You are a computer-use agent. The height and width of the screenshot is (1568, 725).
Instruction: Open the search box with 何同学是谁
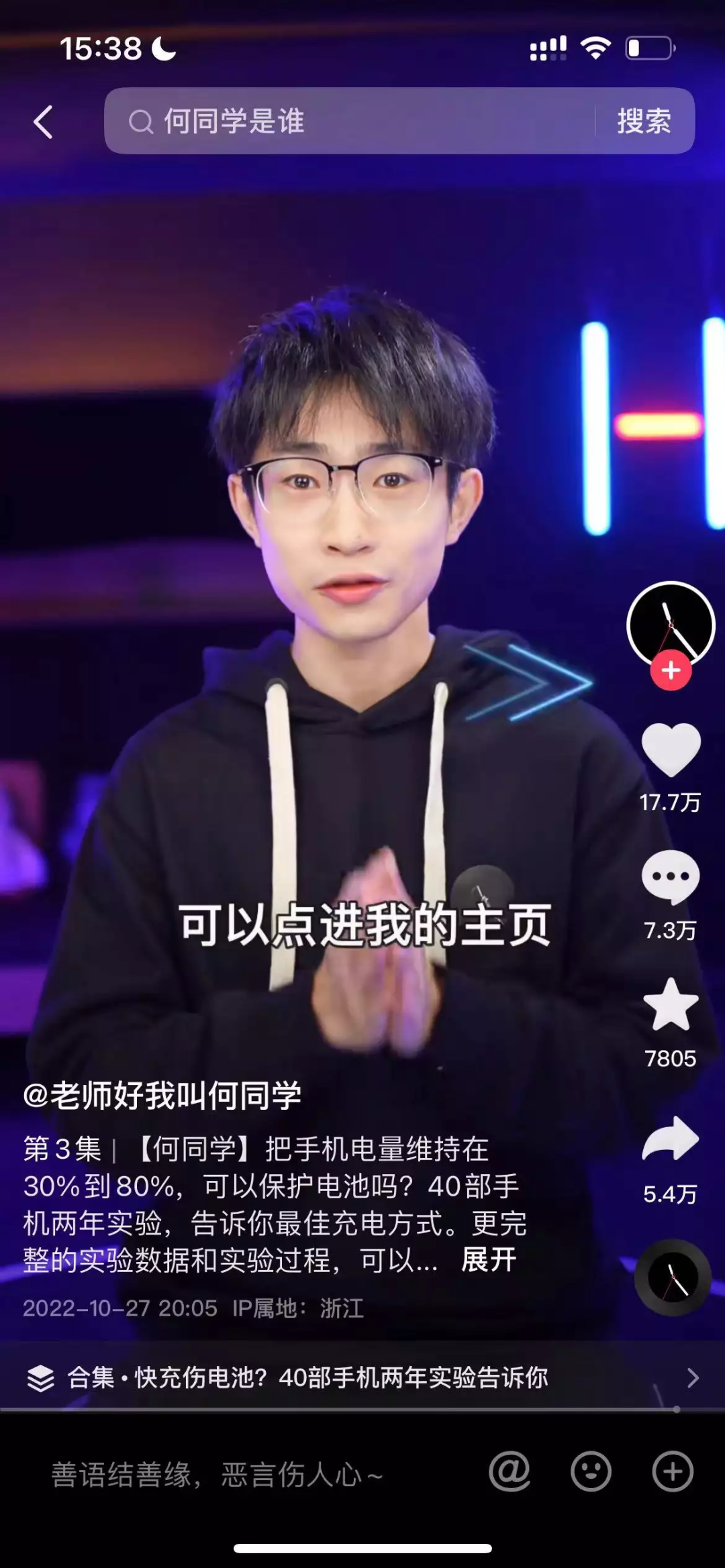[349, 121]
